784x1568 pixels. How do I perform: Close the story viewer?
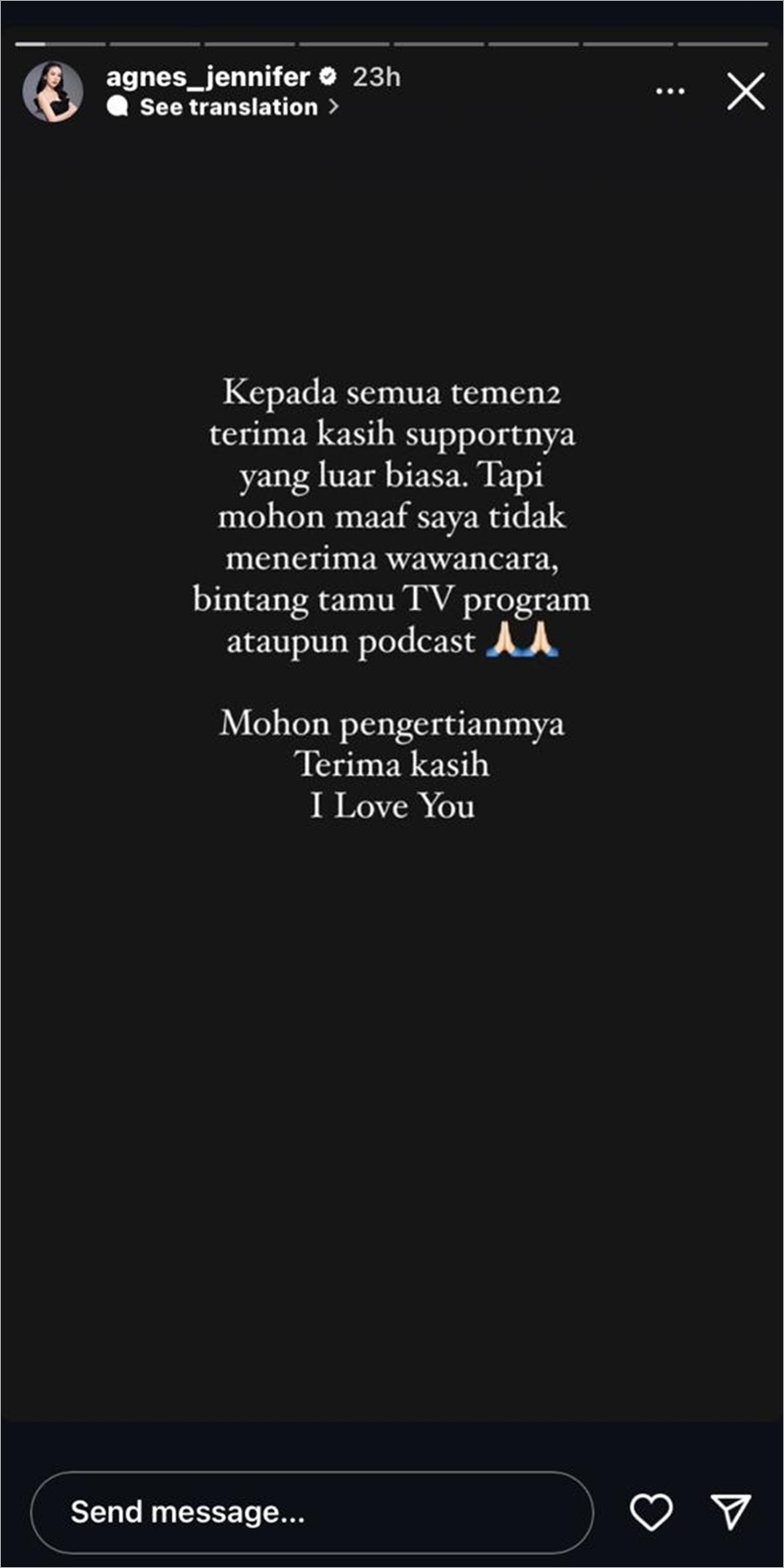click(746, 91)
